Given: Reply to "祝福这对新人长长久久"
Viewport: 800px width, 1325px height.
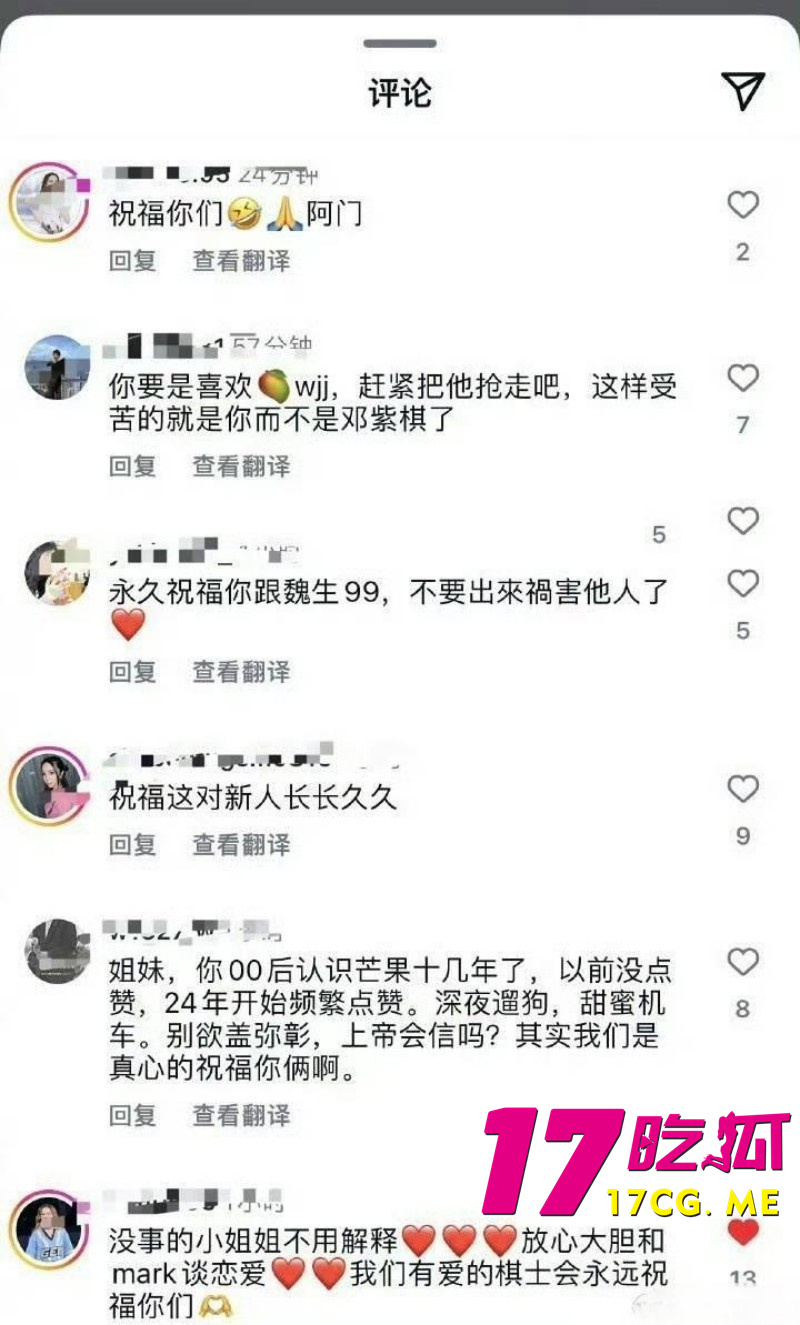Looking at the screenshot, I should pyautogui.click(x=133, y=845).
